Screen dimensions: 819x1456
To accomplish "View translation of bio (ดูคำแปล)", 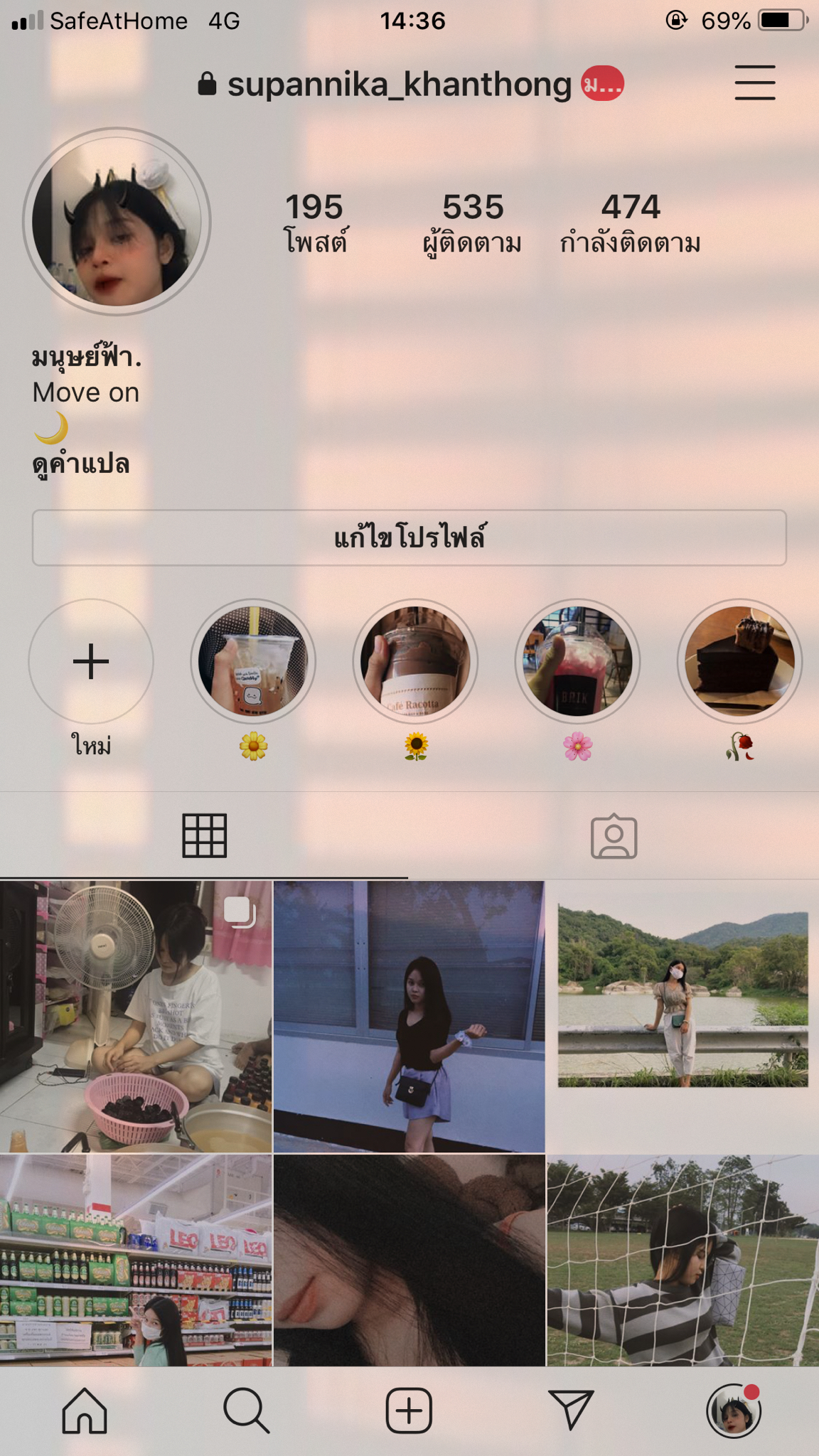I will [x=81, y=465].
